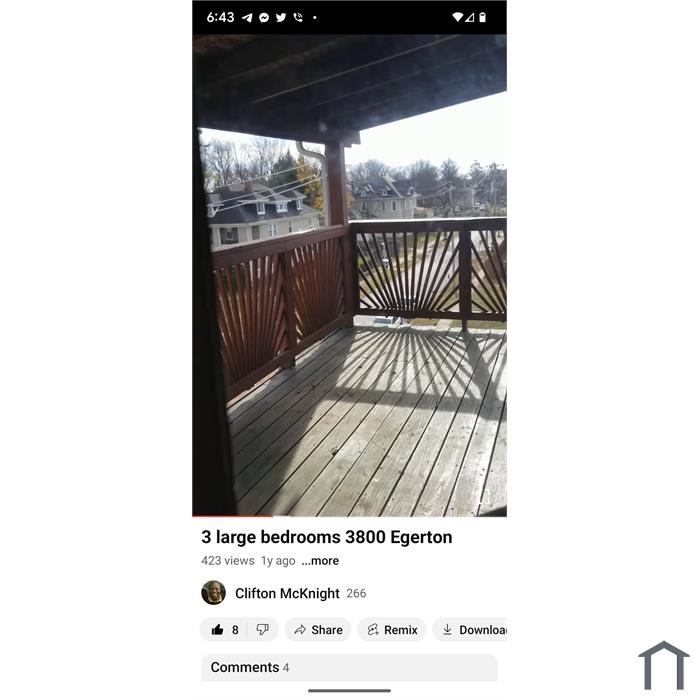Share the 3800 Egerton video
This screenshot has height=700, width=700.
(x=318, y=630)
